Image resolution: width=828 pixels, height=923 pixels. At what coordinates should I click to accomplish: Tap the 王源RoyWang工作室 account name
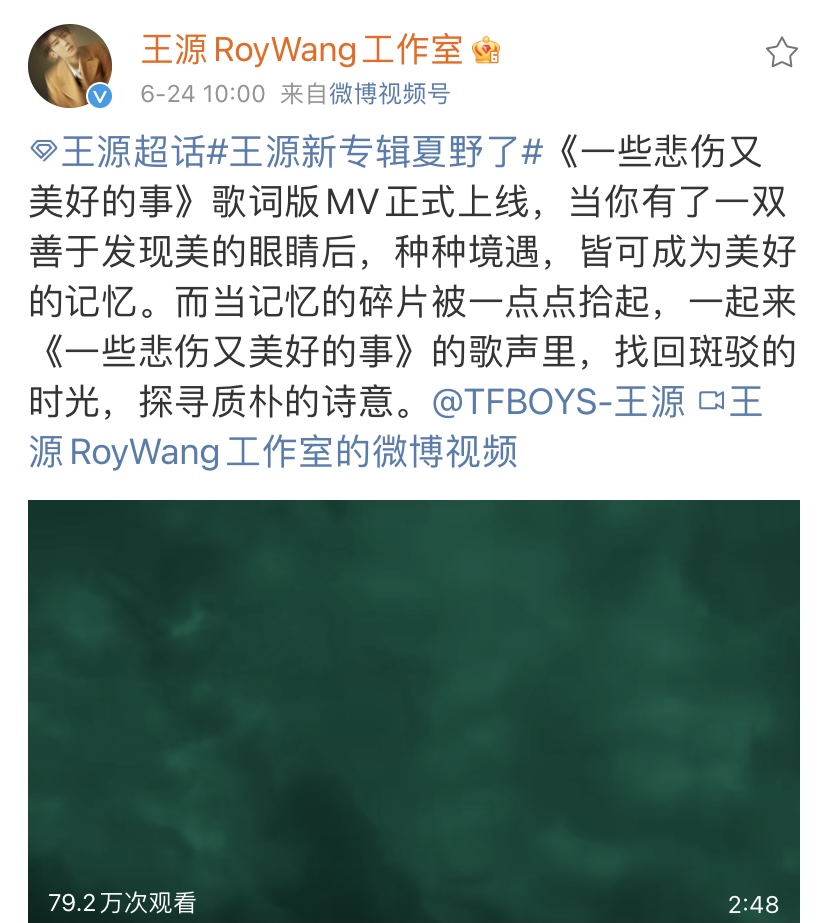coord(302,49)
